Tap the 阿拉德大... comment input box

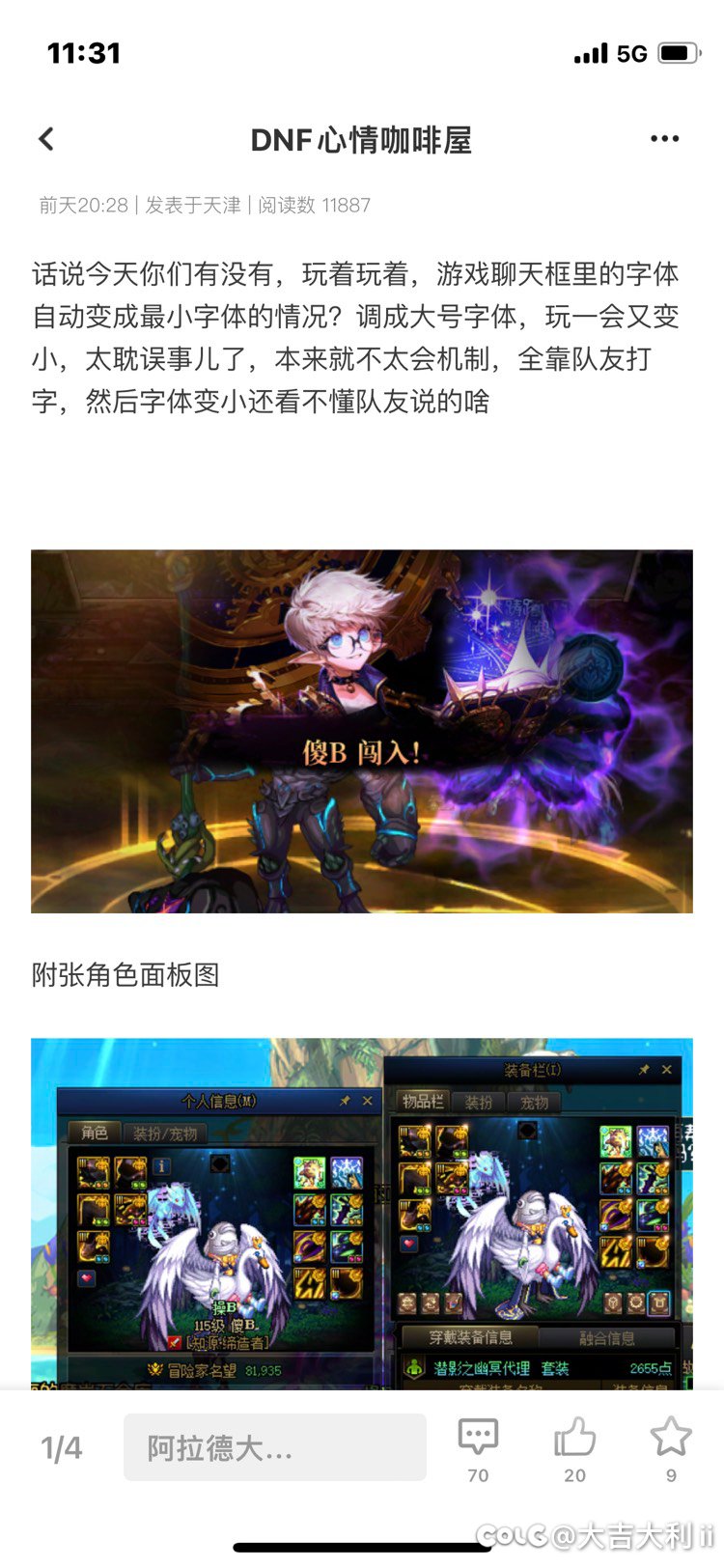tap(274, 1447)
